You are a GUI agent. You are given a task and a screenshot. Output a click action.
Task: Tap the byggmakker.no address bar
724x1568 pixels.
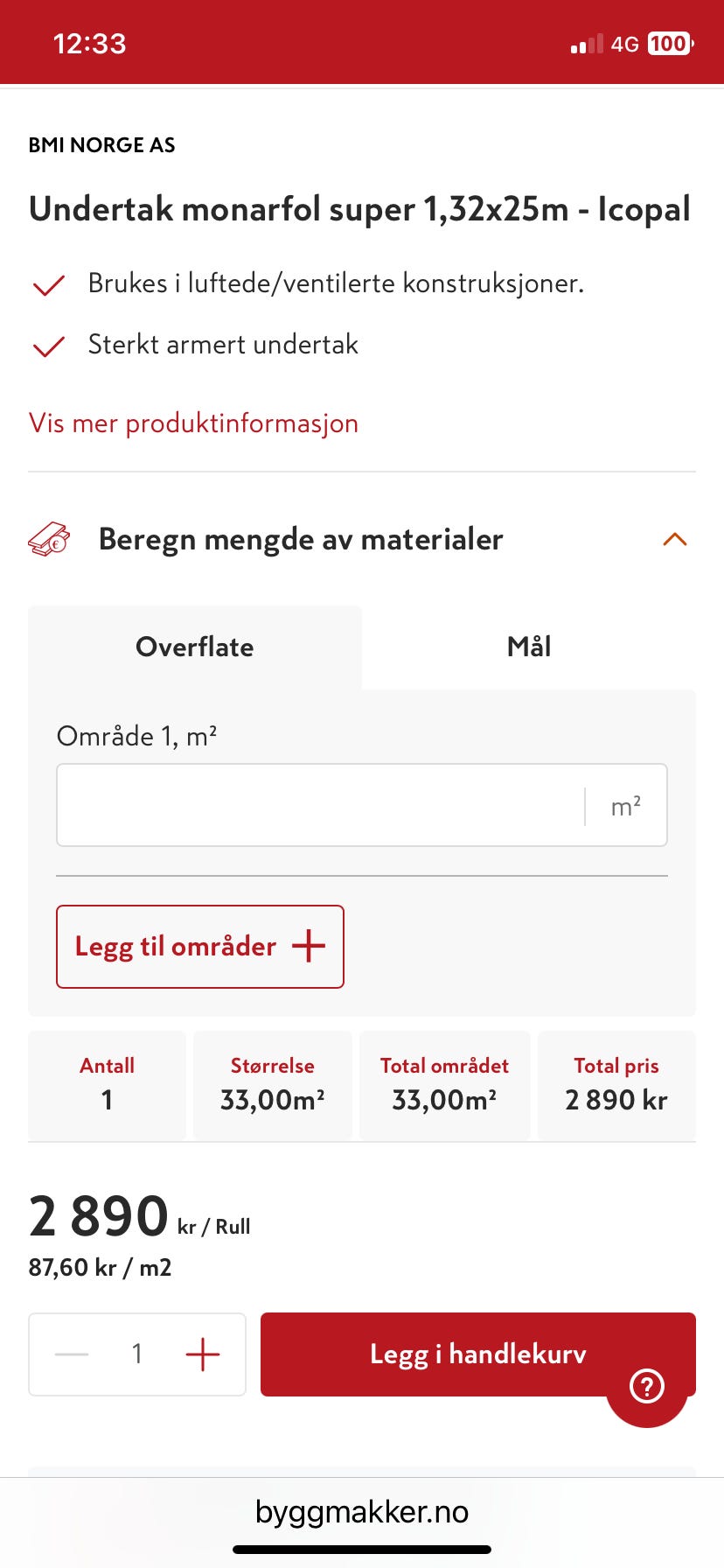point(362,1511)
